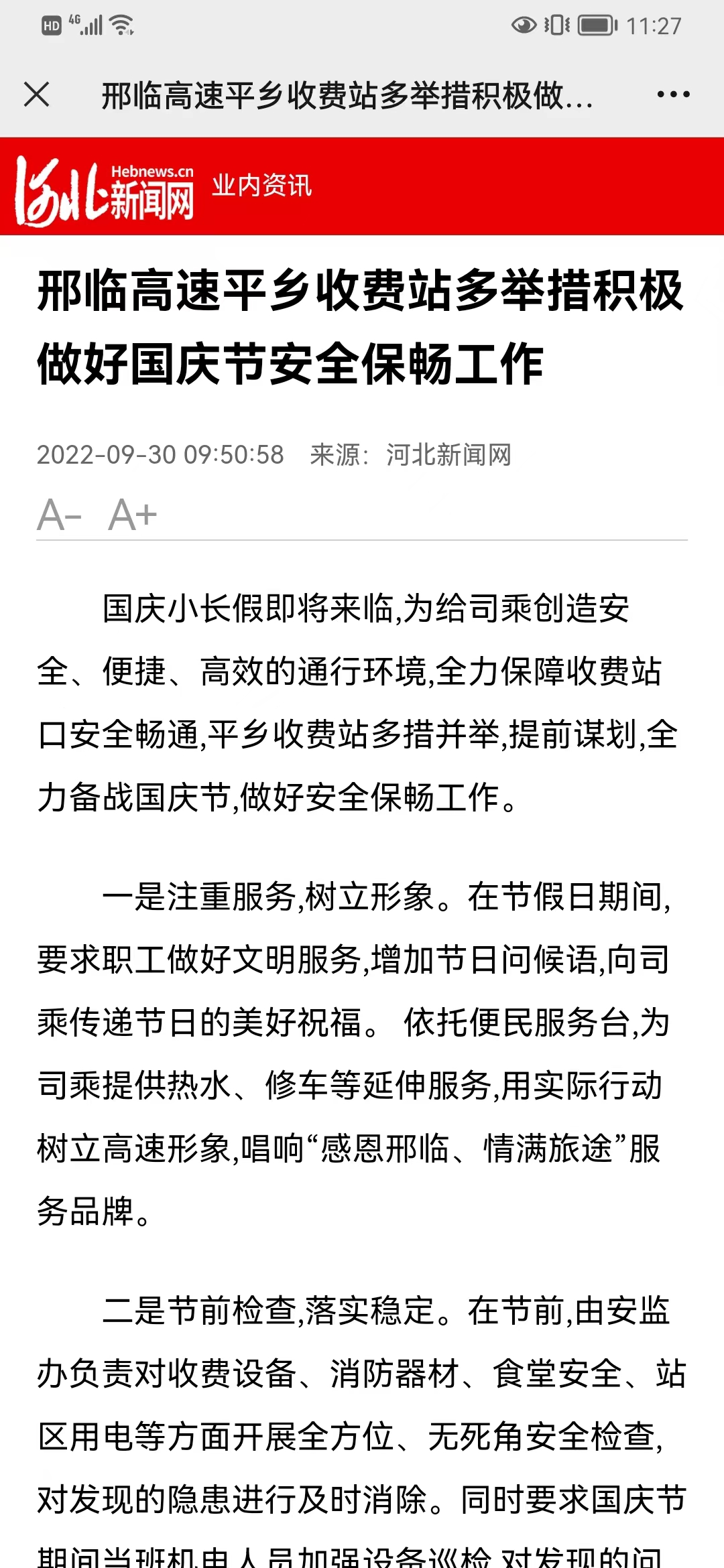Close the article webview with X
Image resolution: width=724 pixels, height=1568 pixels.
tap(37, 94)
